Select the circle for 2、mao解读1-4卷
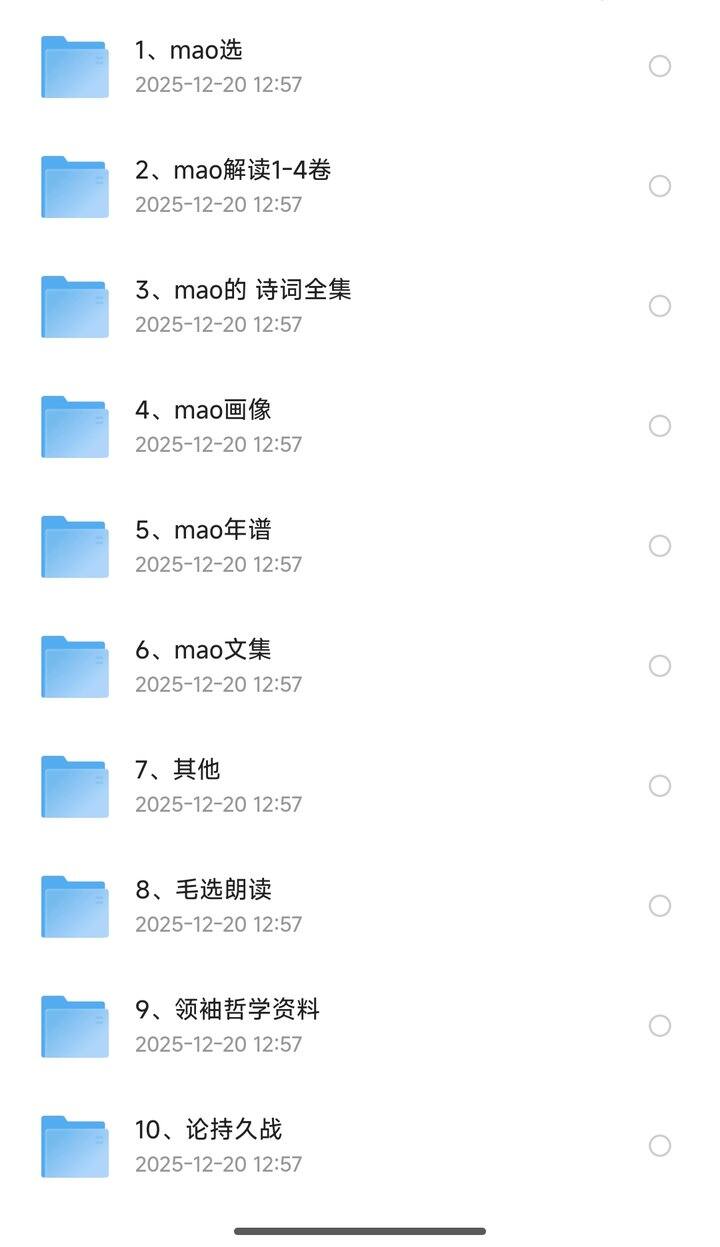This screenshot has height=1247, width=720. coord(660,186)
